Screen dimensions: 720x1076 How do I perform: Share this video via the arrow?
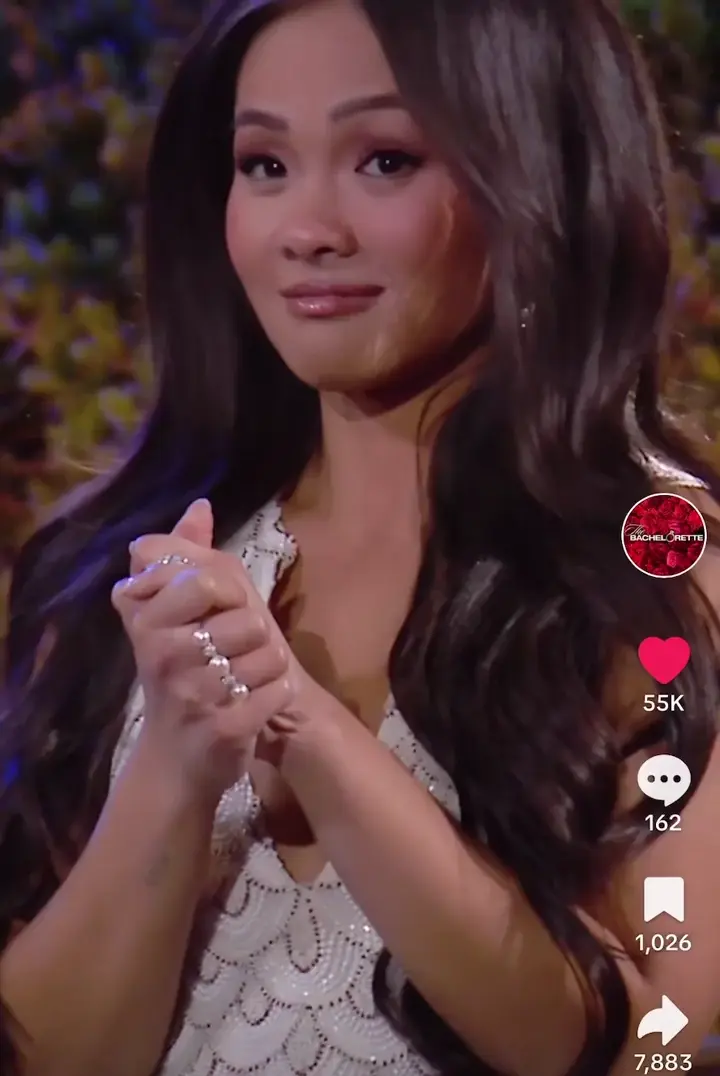[x=664, y=1021]
